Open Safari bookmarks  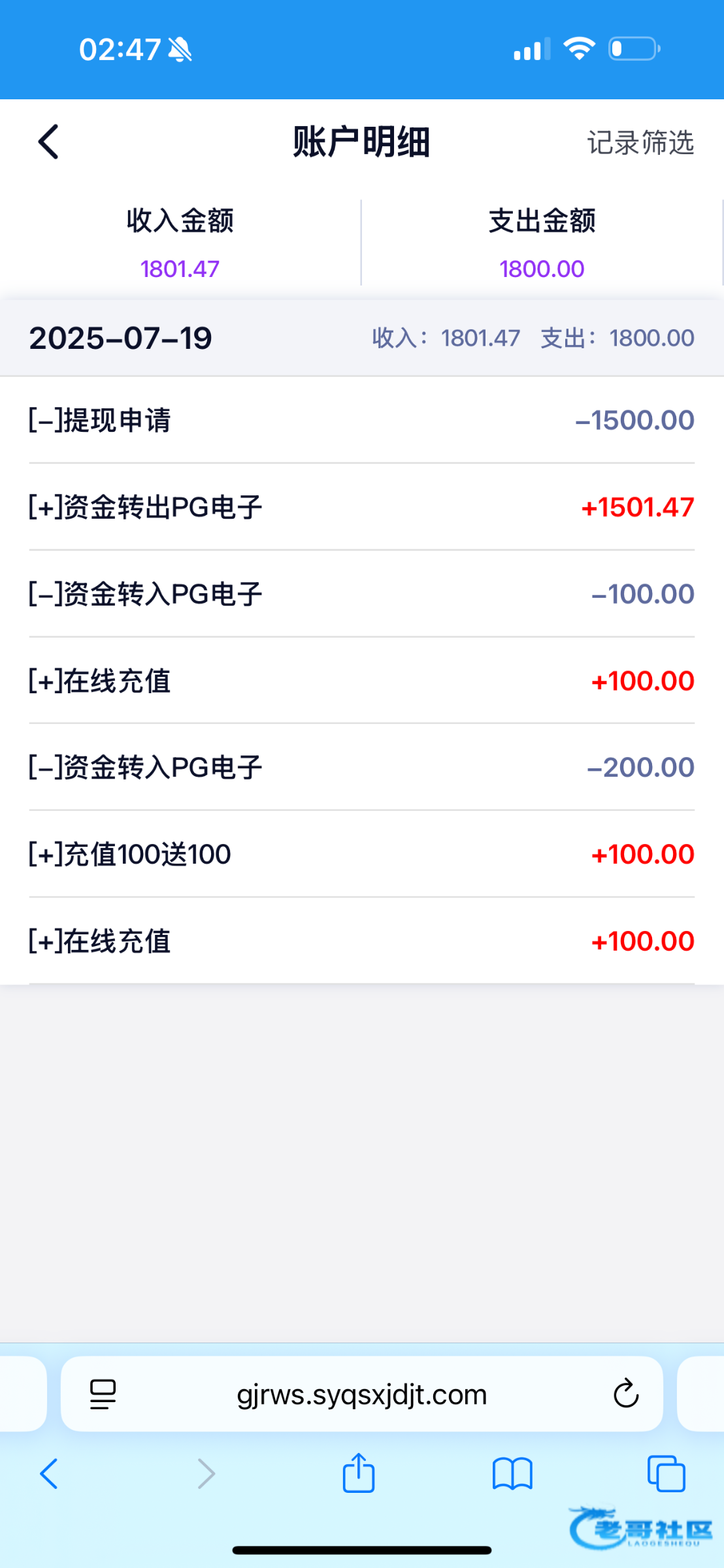(512, 1474)
